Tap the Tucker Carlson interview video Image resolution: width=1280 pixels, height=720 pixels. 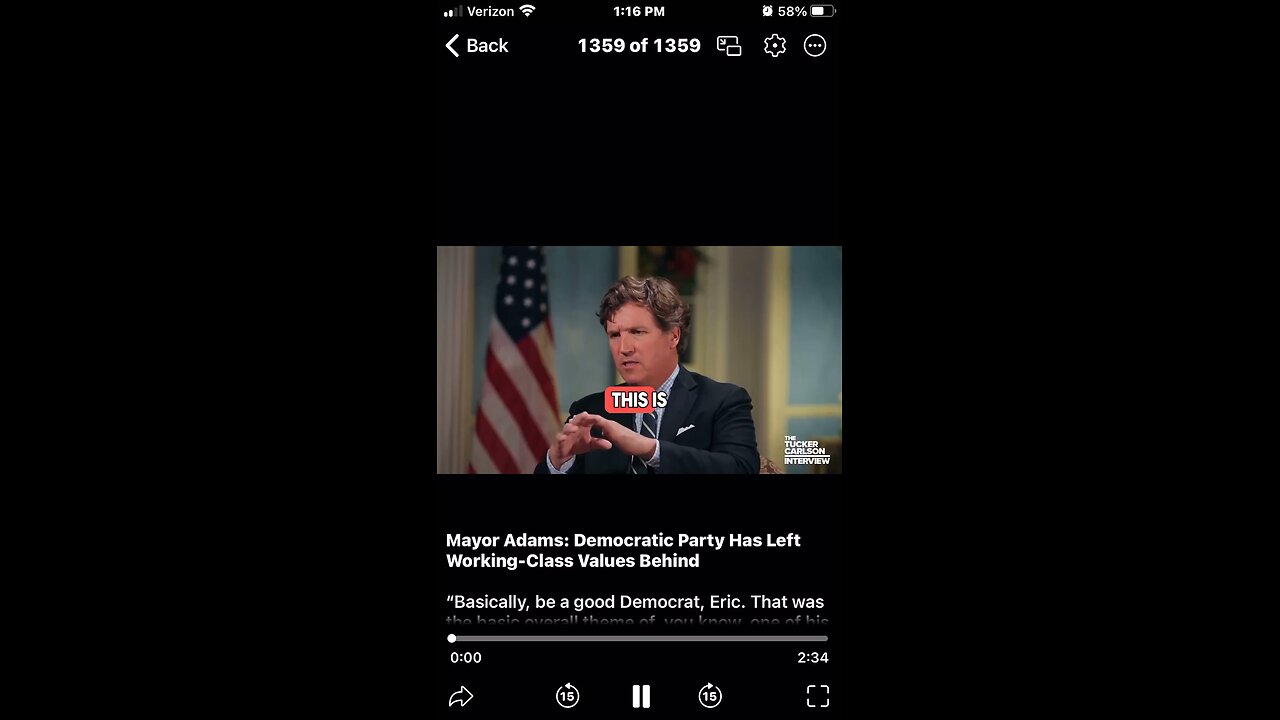pos(639,360)
